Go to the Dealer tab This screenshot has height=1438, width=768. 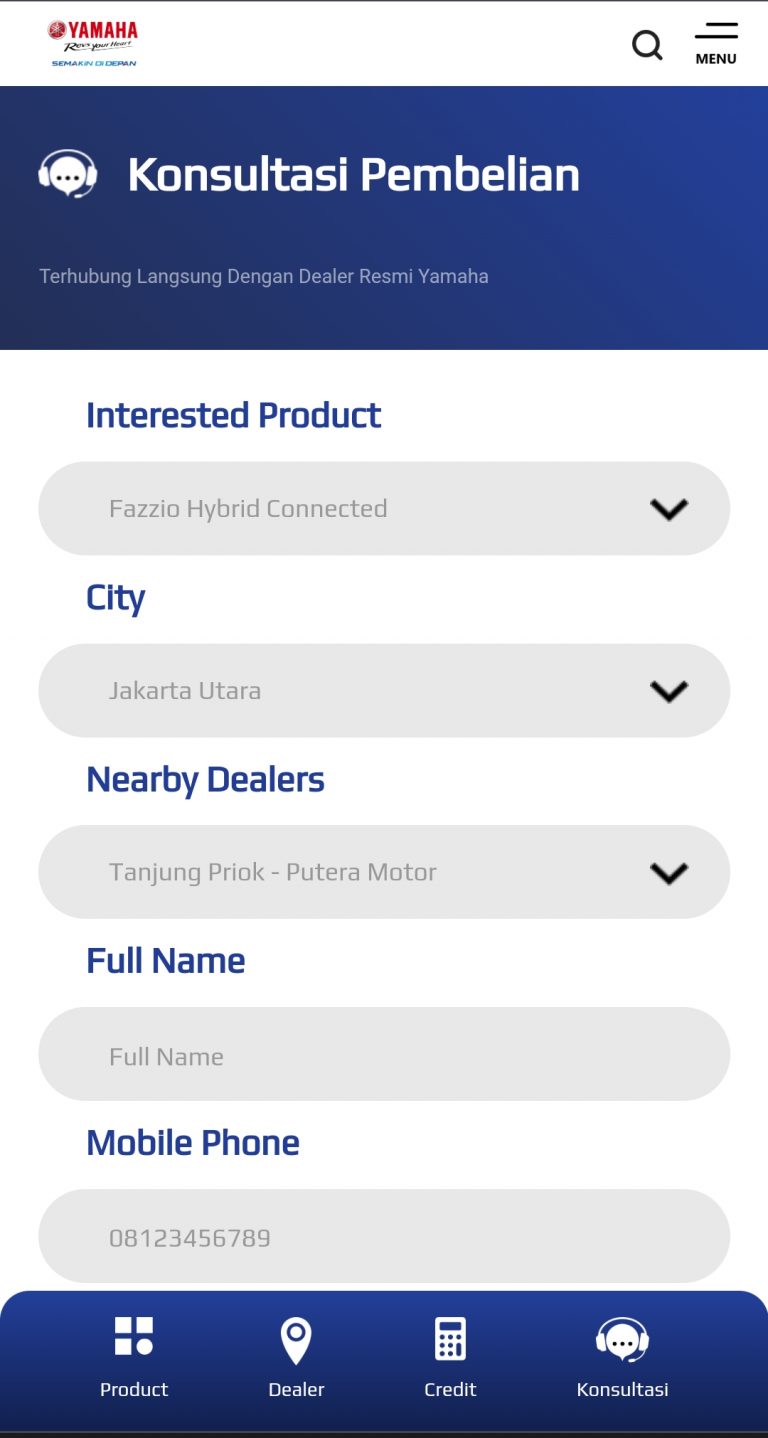pyautogui.click(x=296, y=1357)
